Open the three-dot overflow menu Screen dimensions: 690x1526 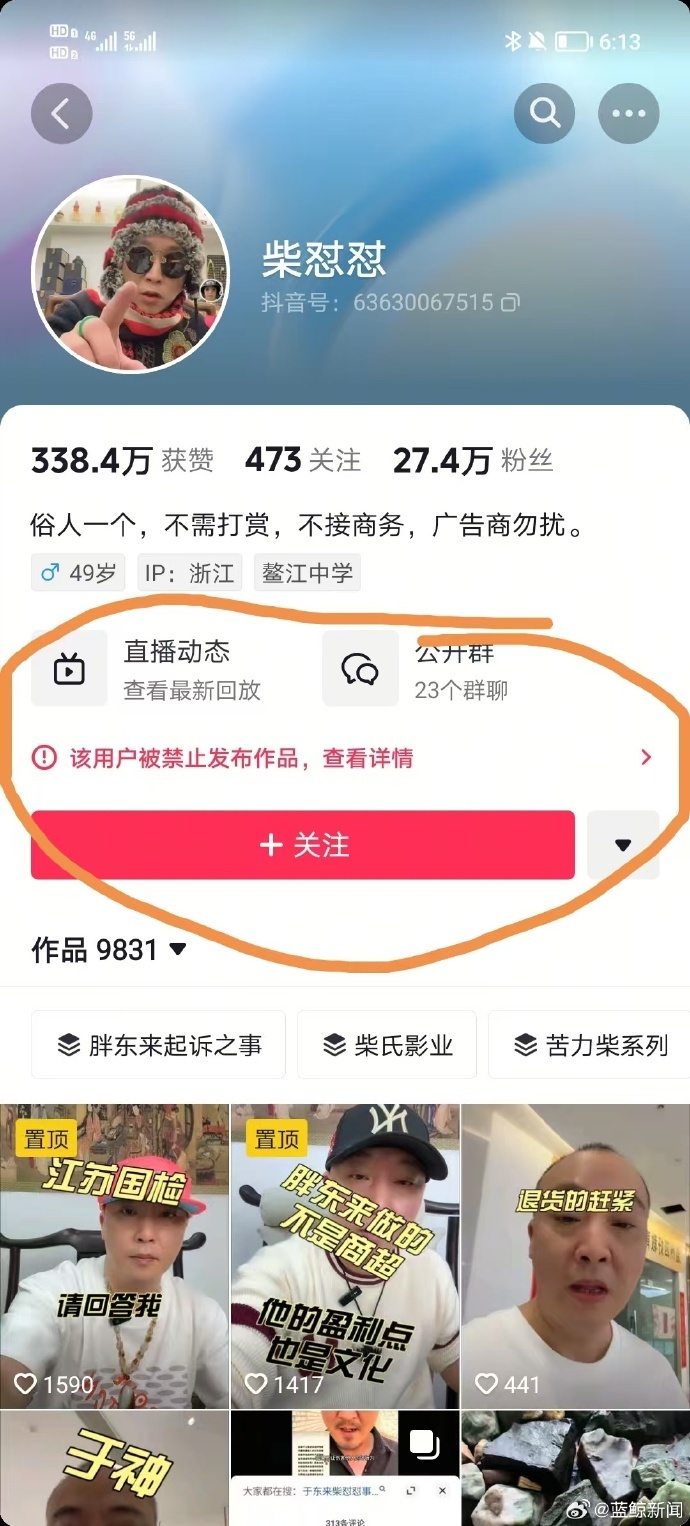628,114
